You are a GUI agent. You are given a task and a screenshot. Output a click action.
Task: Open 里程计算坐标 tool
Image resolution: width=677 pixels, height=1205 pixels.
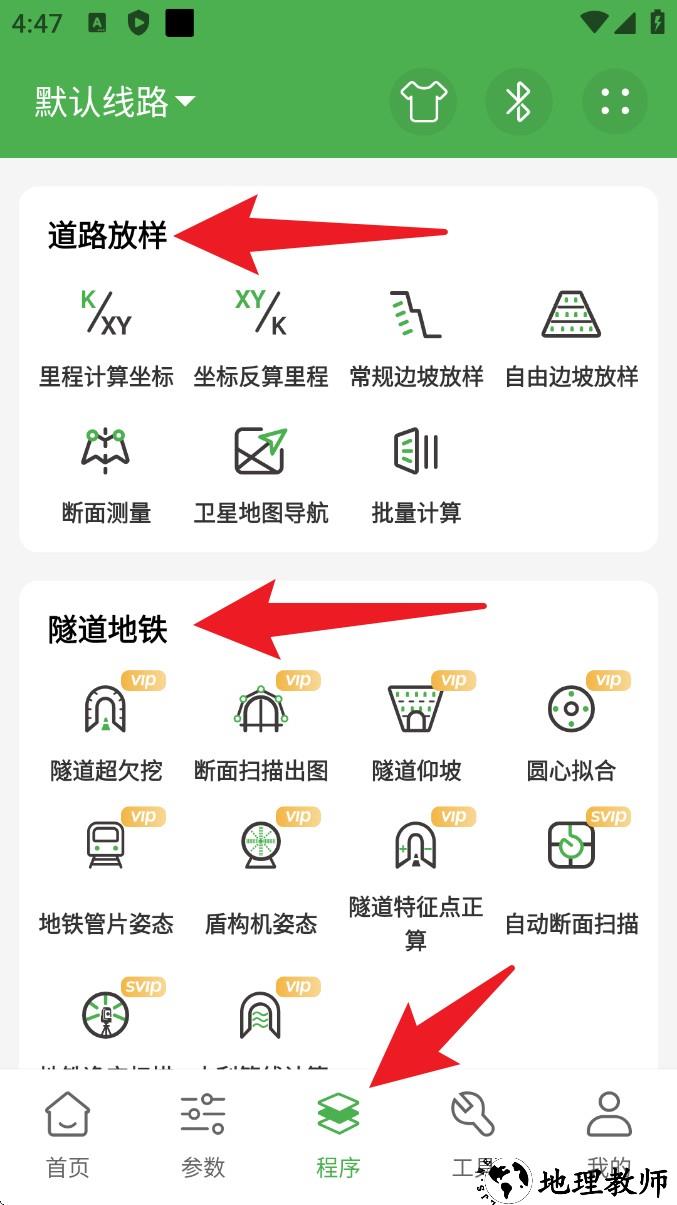click(106, 337)
